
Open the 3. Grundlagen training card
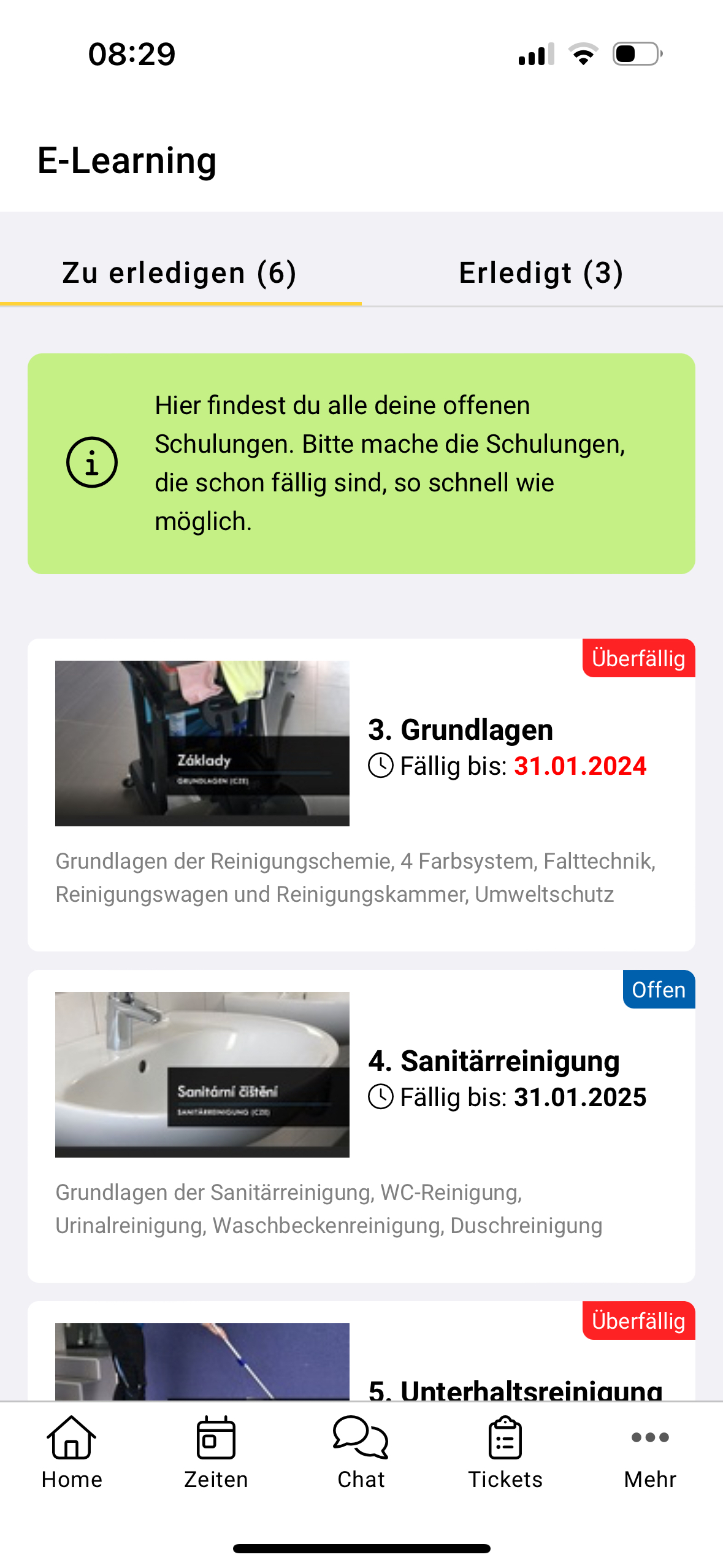click(x=361, y=794)
